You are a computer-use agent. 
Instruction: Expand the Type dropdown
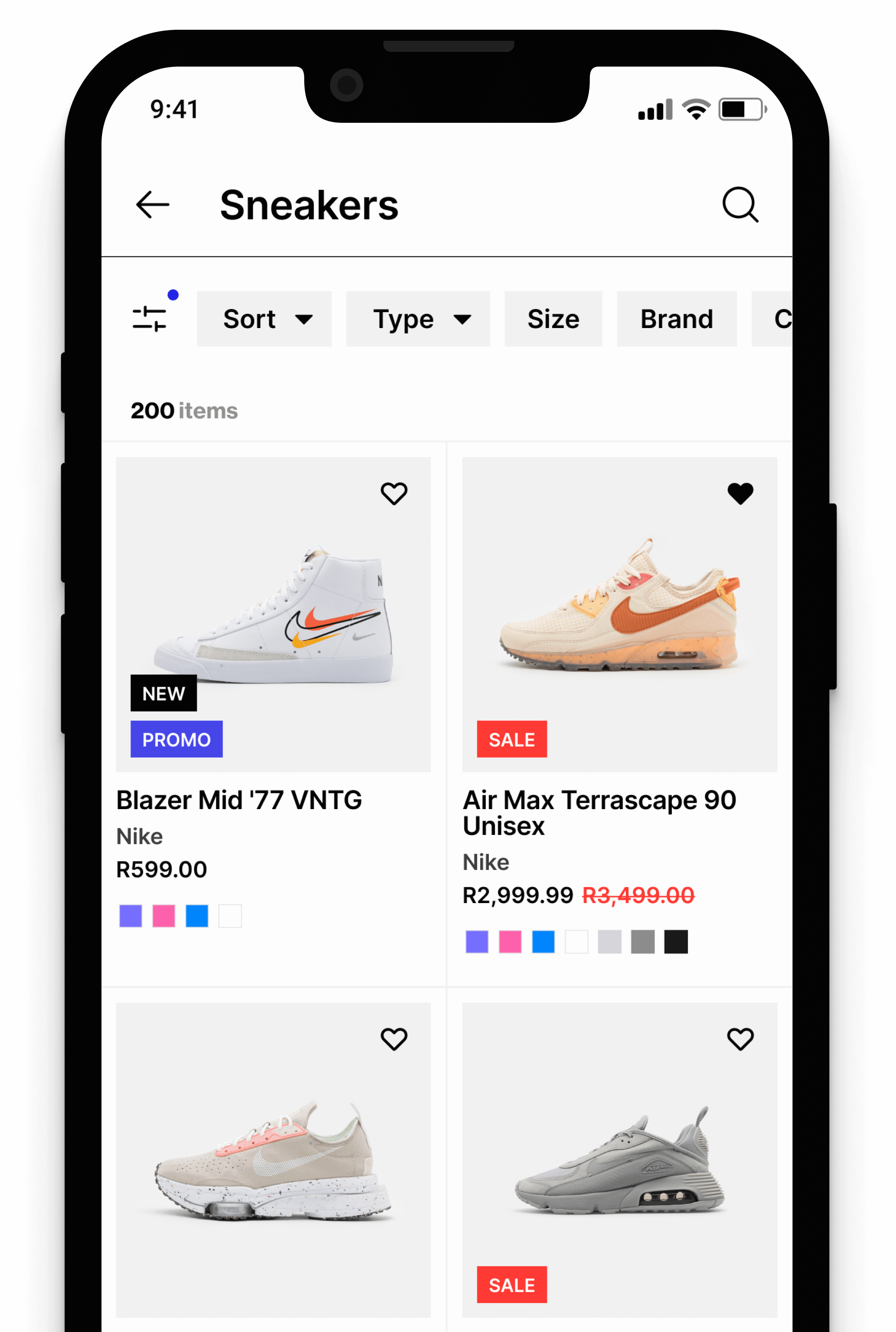[418, 319]
